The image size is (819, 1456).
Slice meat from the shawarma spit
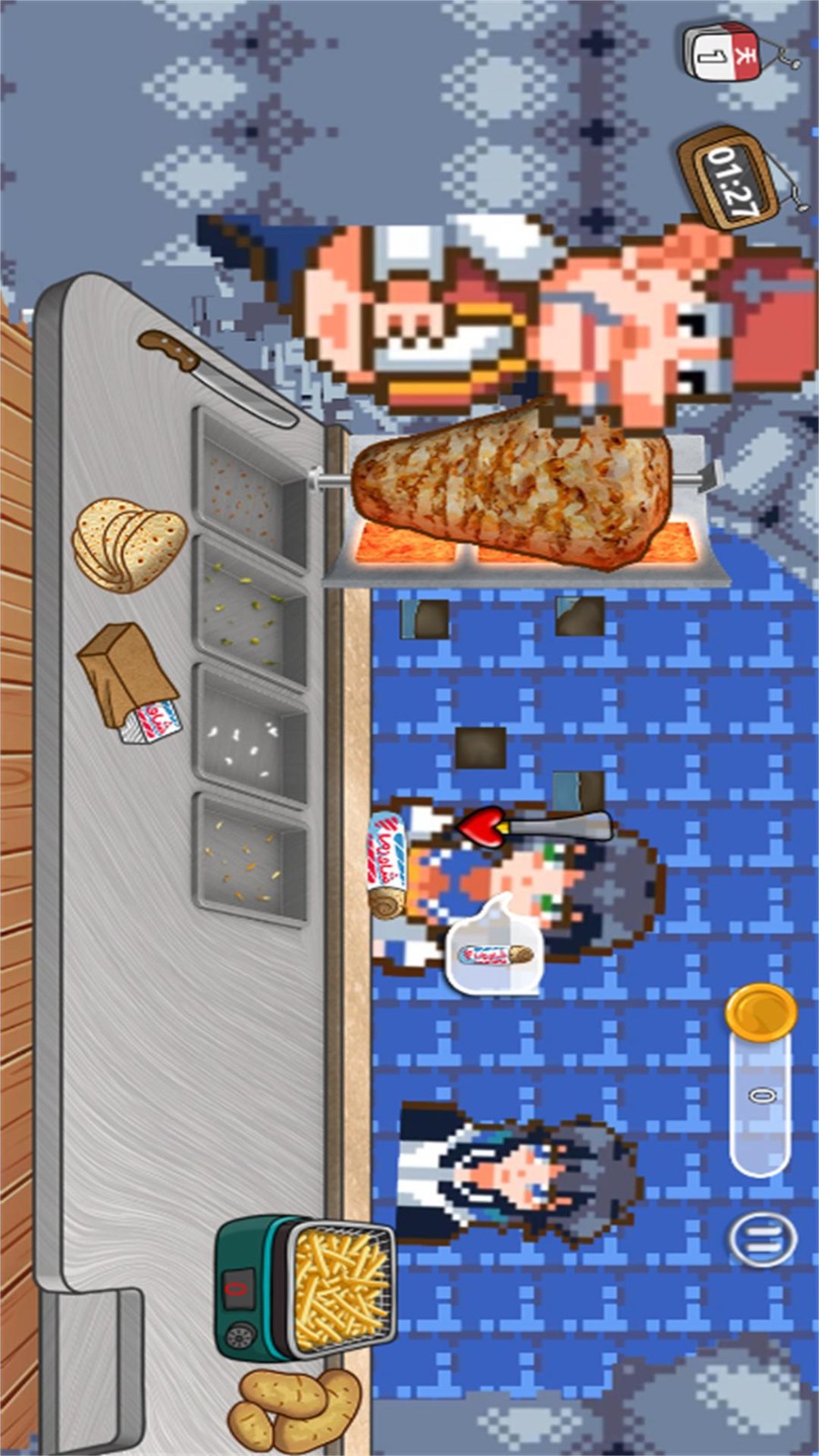(x=510, y=487)
